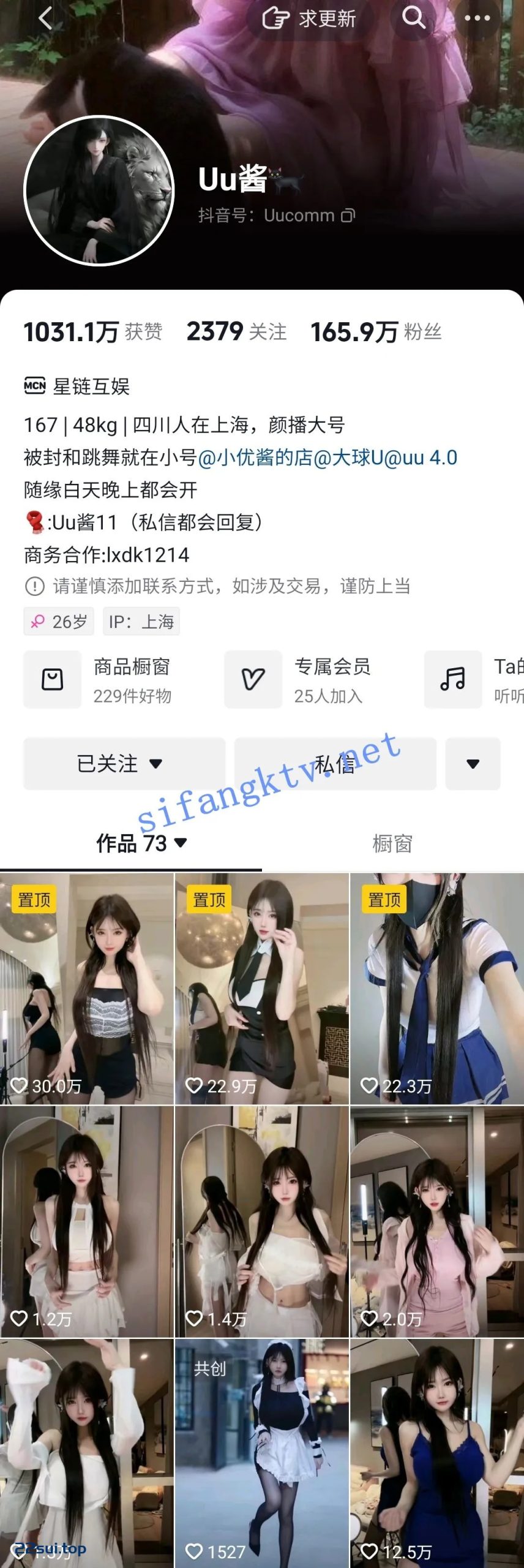The width and height of the screenshot is (524, 1568).
Task: Go back using the top-left arrow
Action: tap(45, 18)
